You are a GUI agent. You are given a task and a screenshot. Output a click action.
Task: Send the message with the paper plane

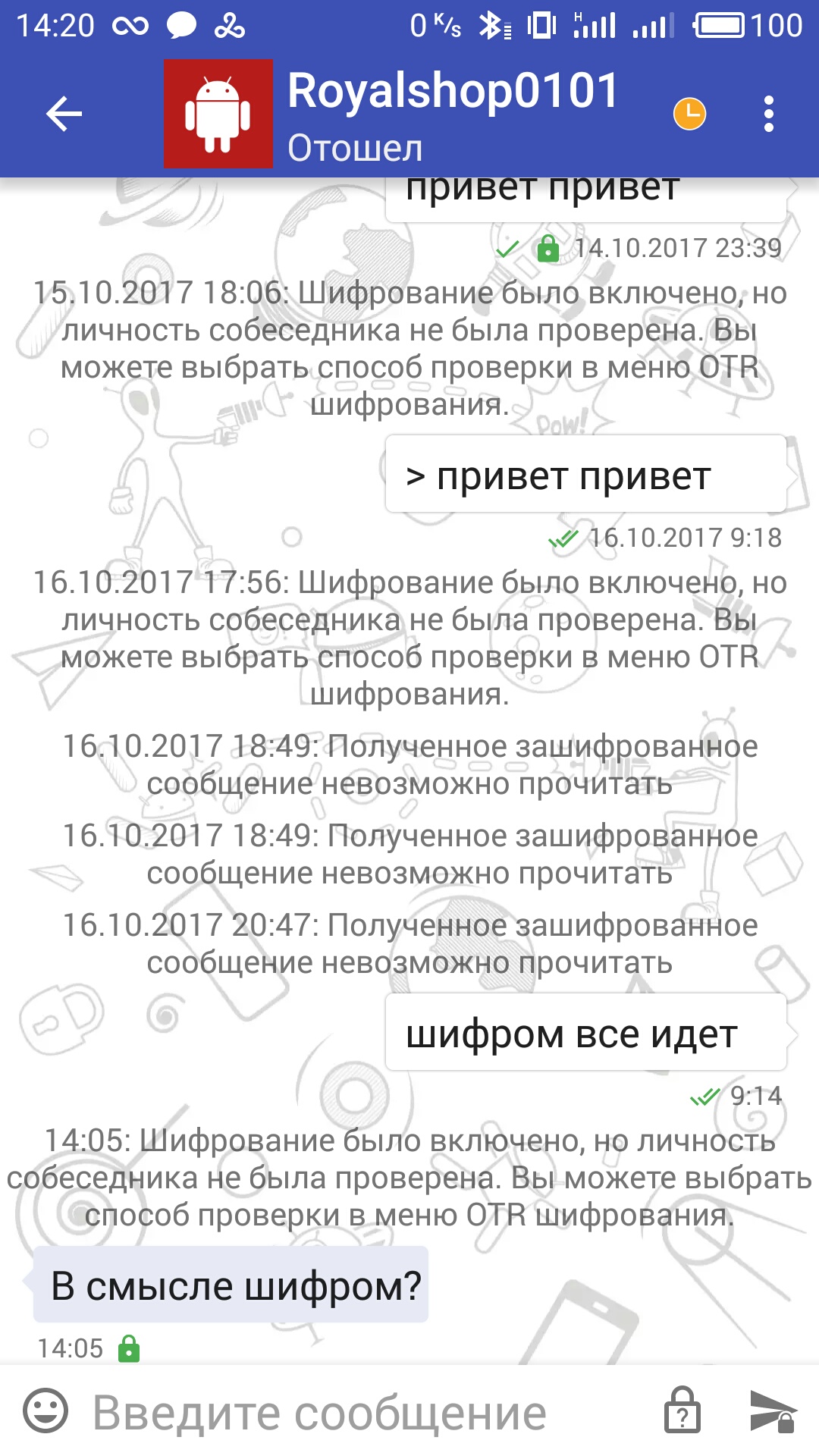(771, 1412)
